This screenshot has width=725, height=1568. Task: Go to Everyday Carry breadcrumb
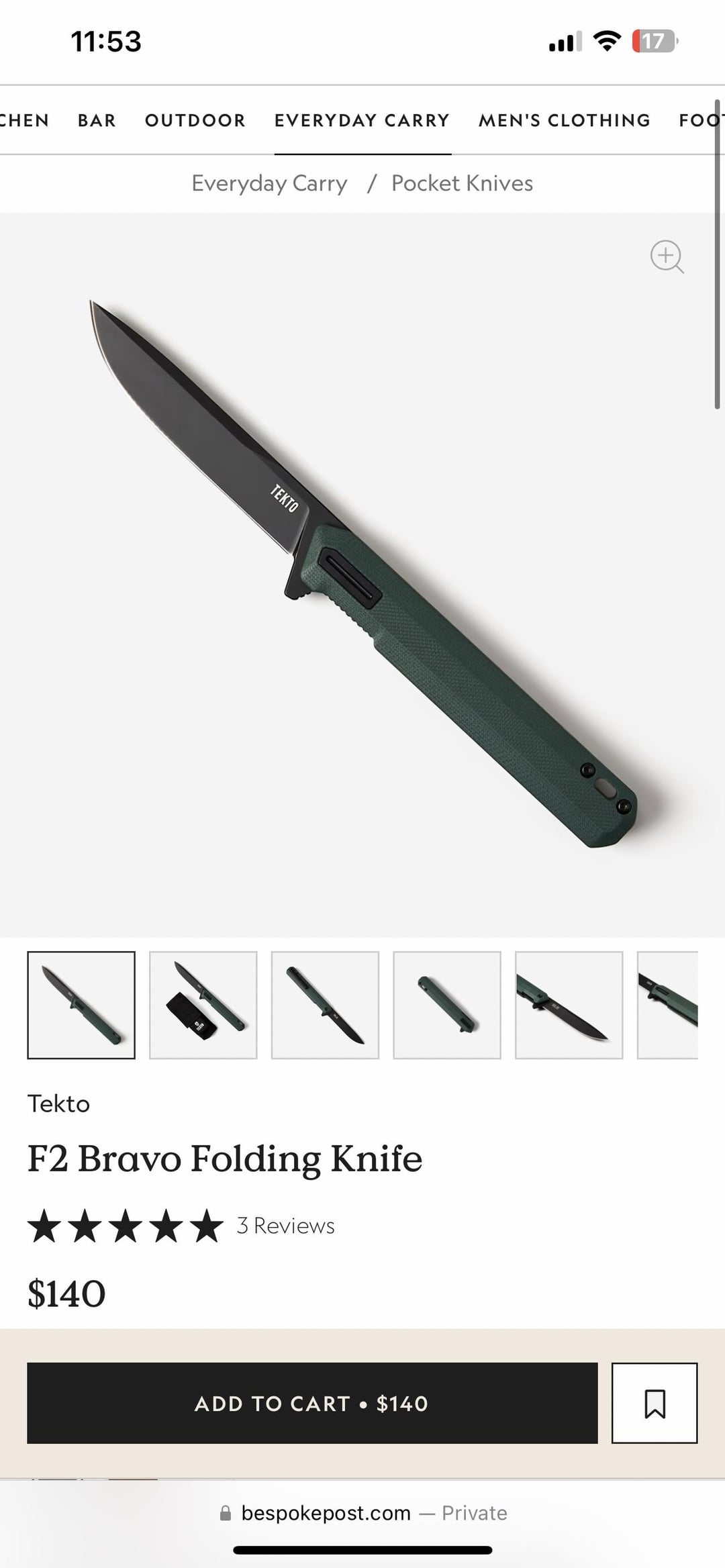pos(269,183)
